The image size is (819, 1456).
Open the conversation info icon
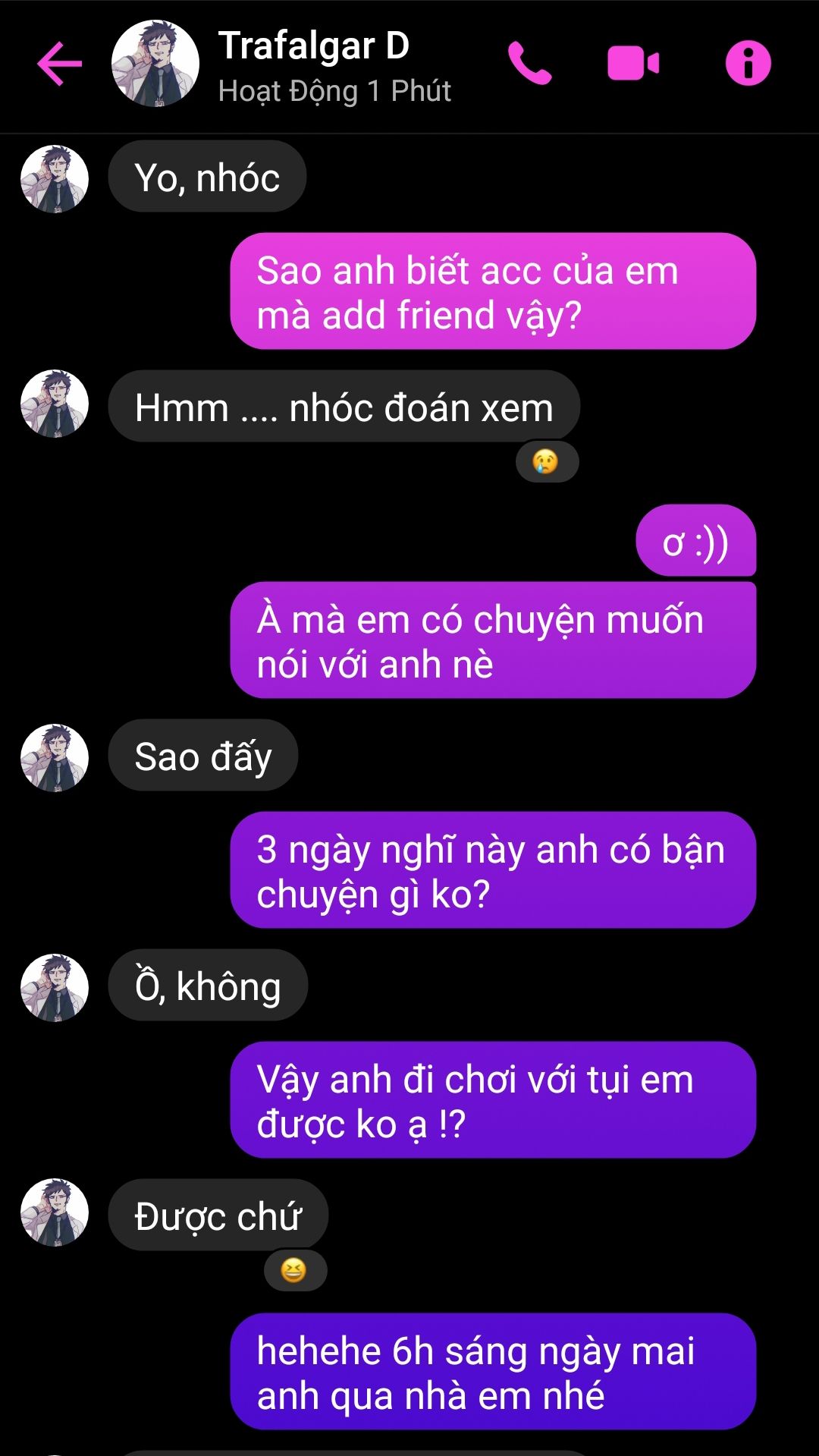click(748, 64)
